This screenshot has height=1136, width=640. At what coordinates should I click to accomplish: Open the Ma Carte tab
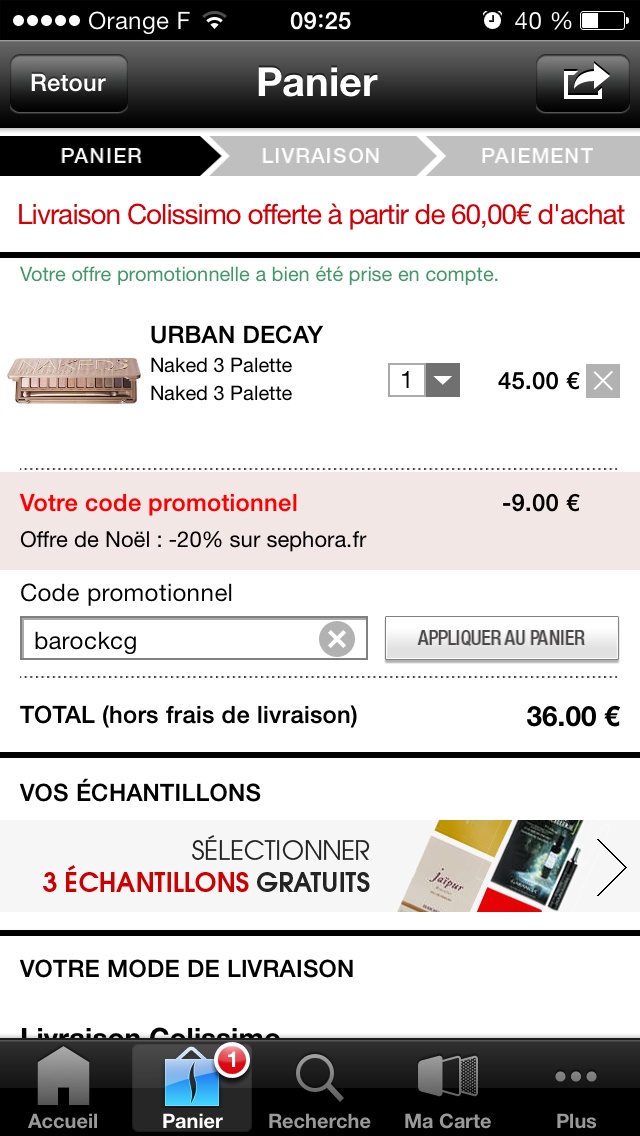pyautogui.click(x=447, y=1090)
